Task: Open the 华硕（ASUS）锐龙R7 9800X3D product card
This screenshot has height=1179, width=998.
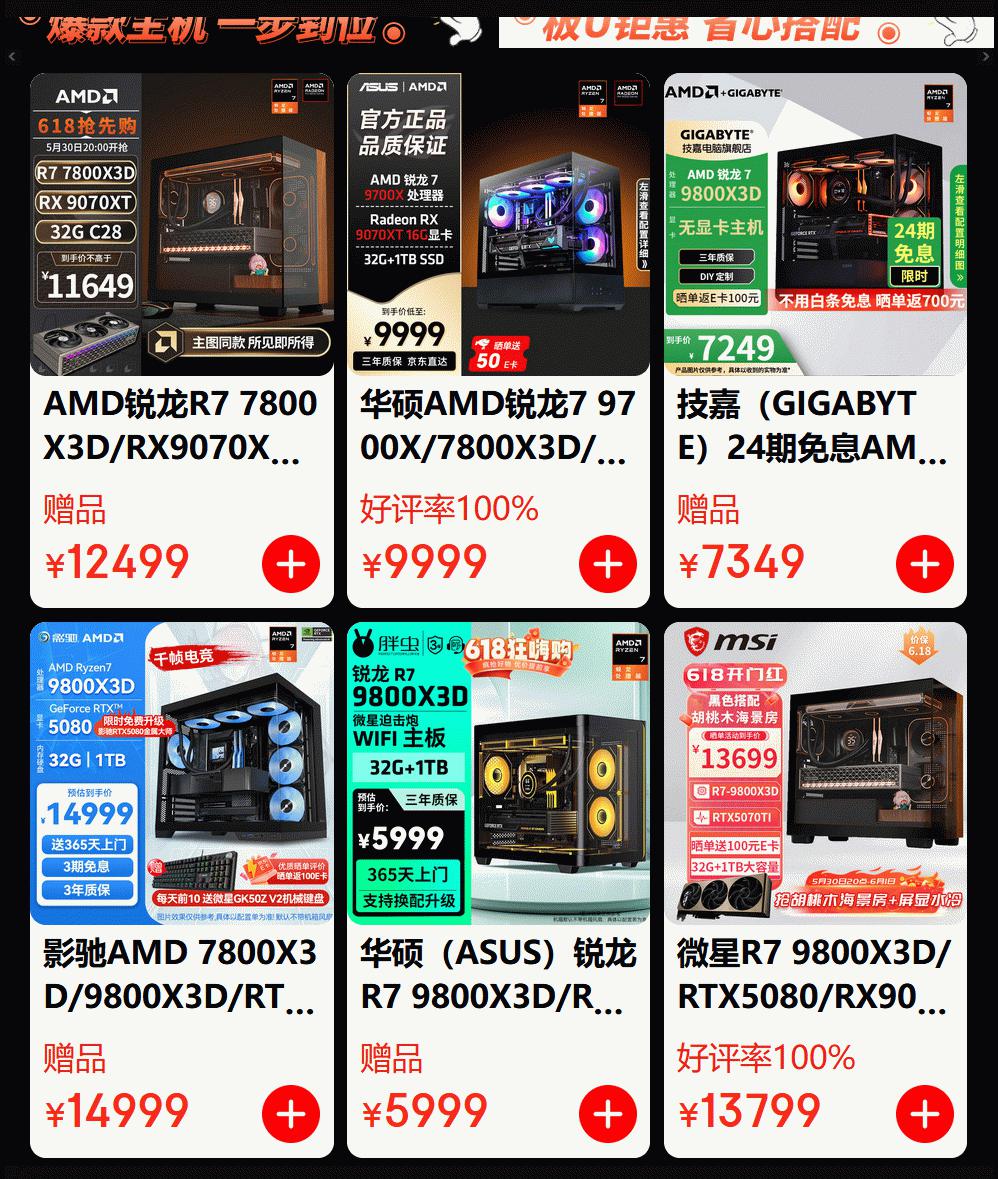Action: tap(498, 974)
